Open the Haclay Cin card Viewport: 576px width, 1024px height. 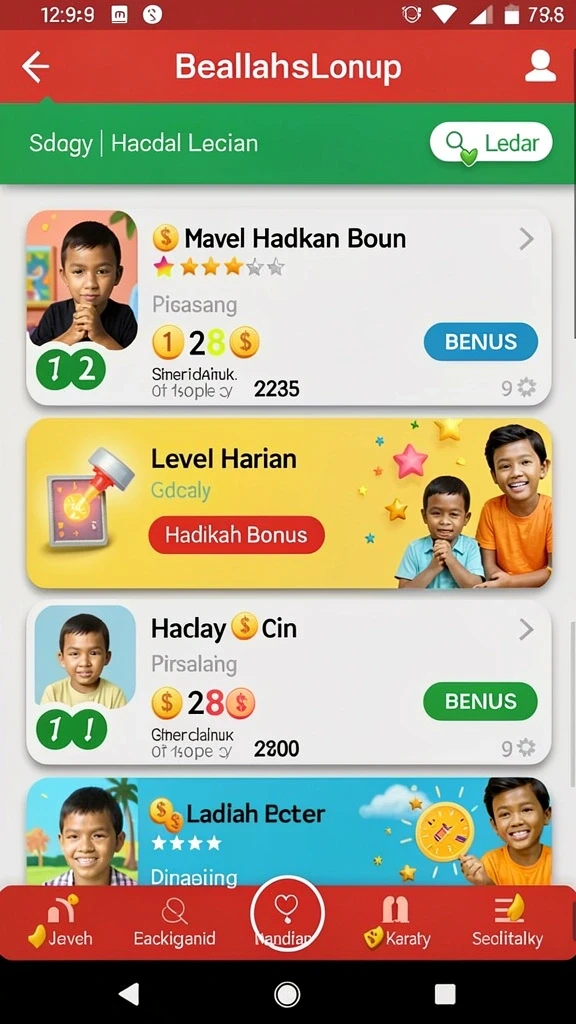pos(289,682)
